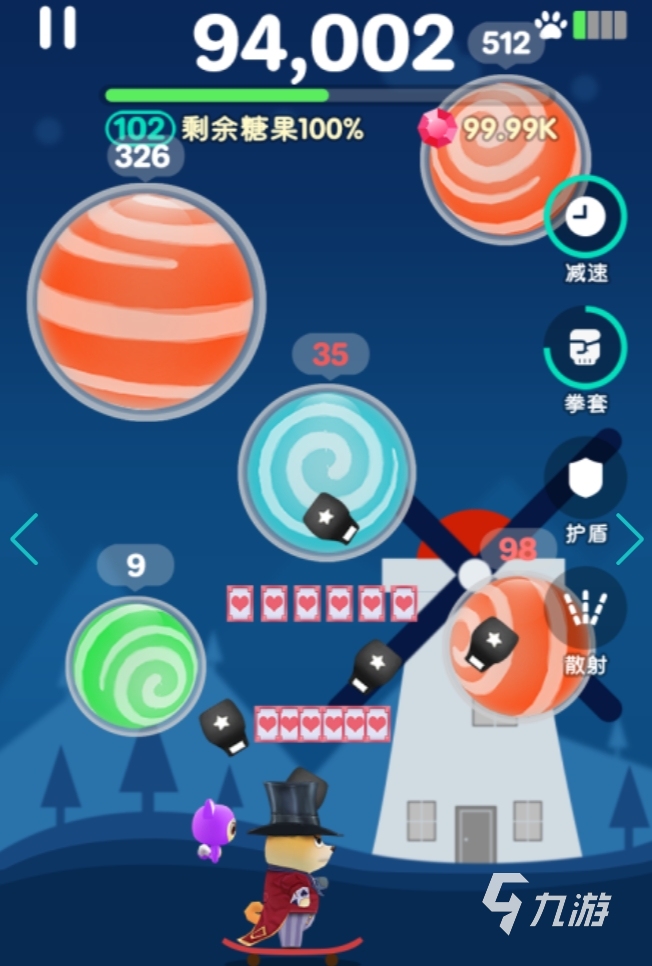Use the 拳套 boxing glove power-up
652x966 pixels.
pyautogui.click(x=585, y=347)
